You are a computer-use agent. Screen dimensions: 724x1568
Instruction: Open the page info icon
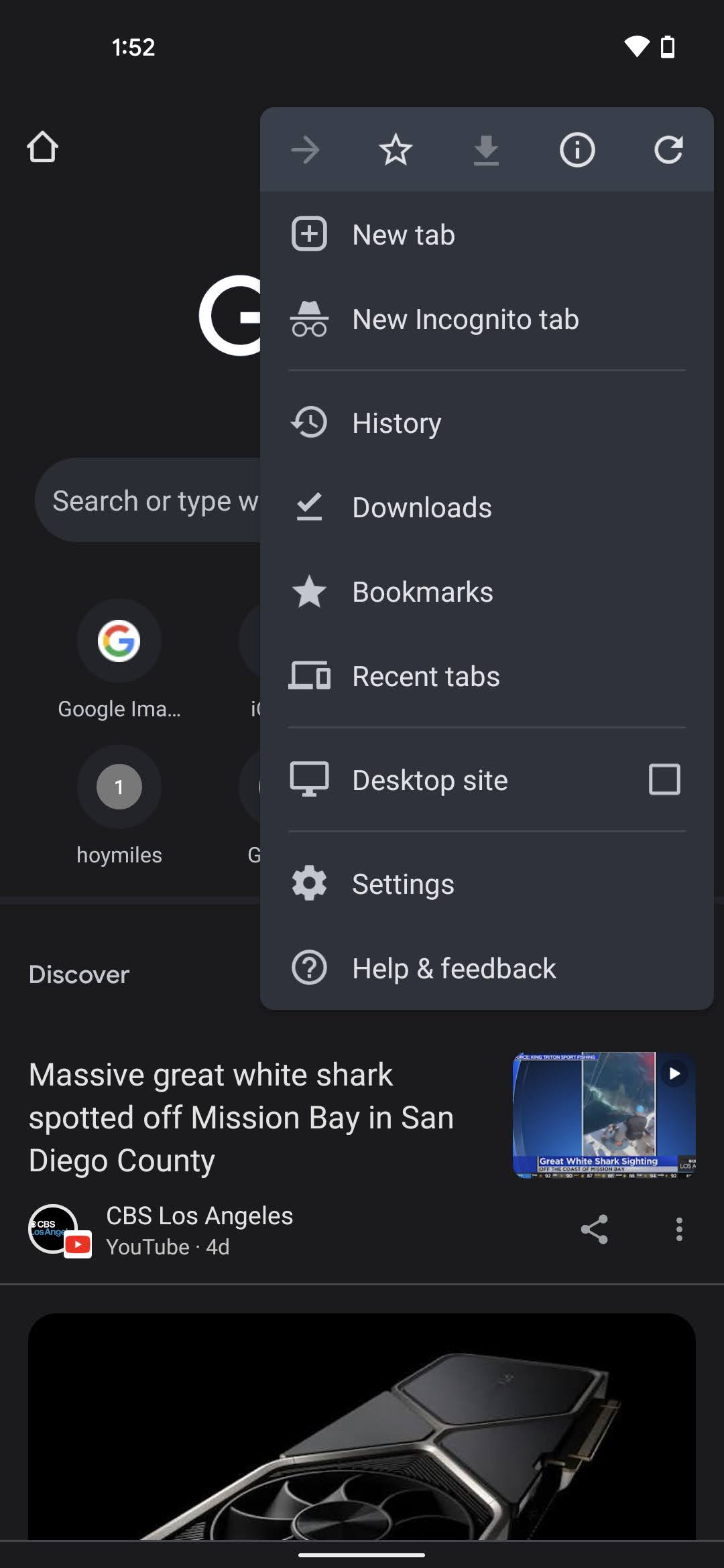click(577, 149)
